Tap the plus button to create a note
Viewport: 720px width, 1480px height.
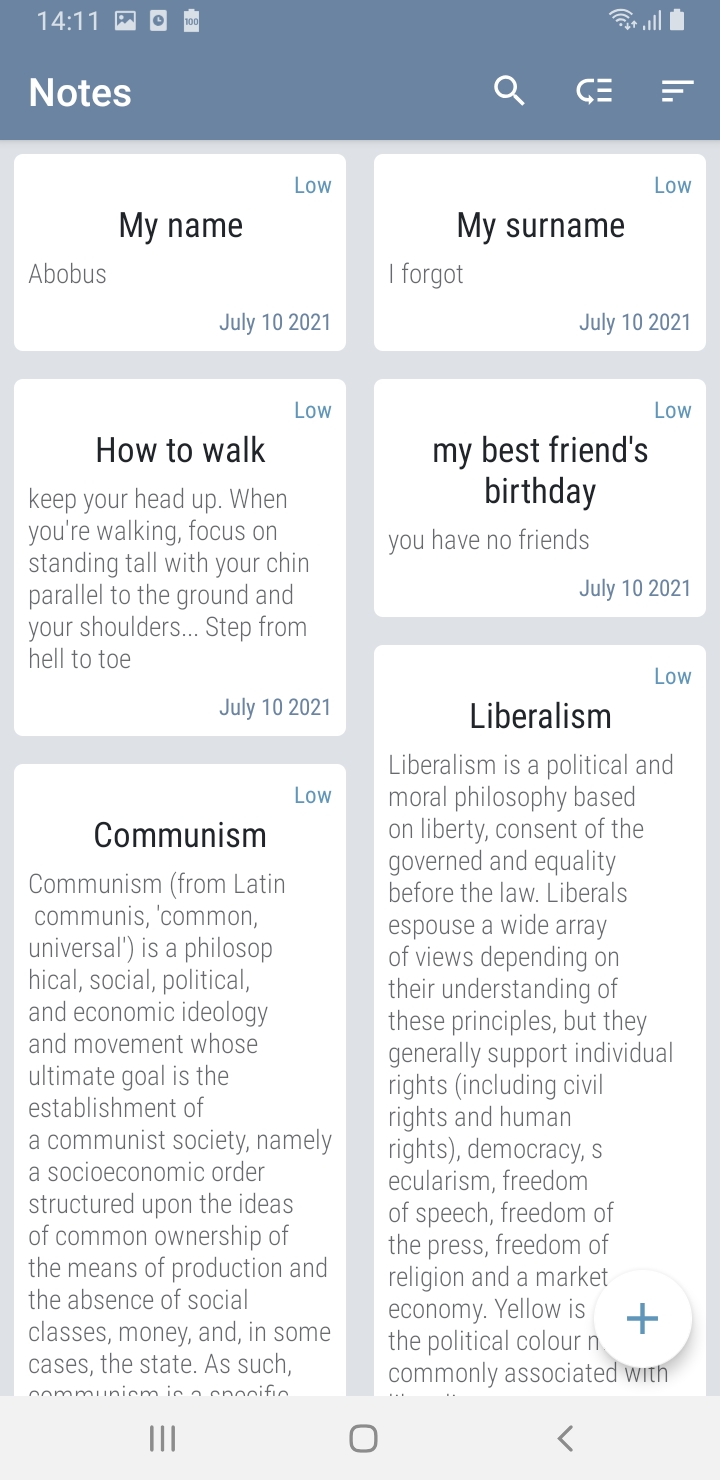pyautogui.click(x=642, y=1318)
